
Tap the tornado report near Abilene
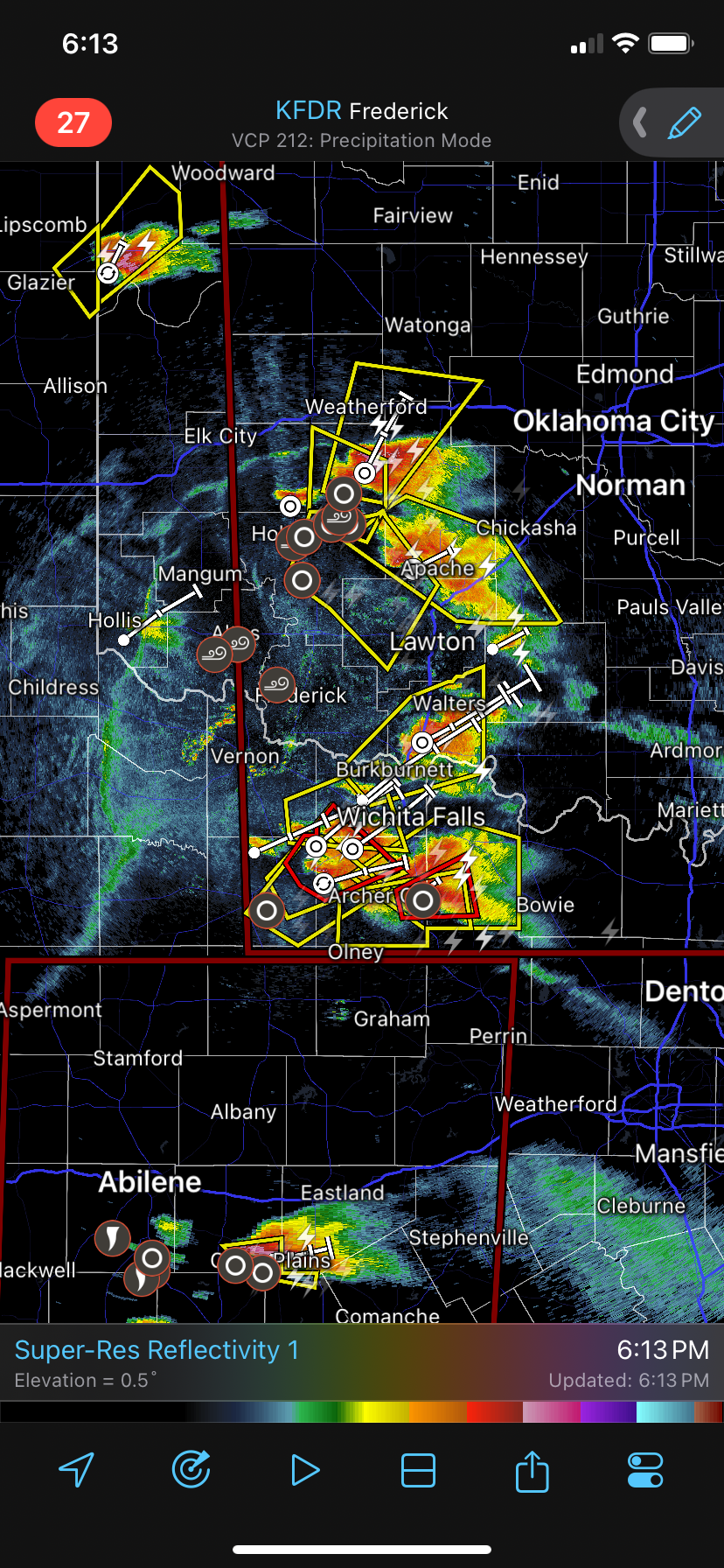[x=113, y=1238]
